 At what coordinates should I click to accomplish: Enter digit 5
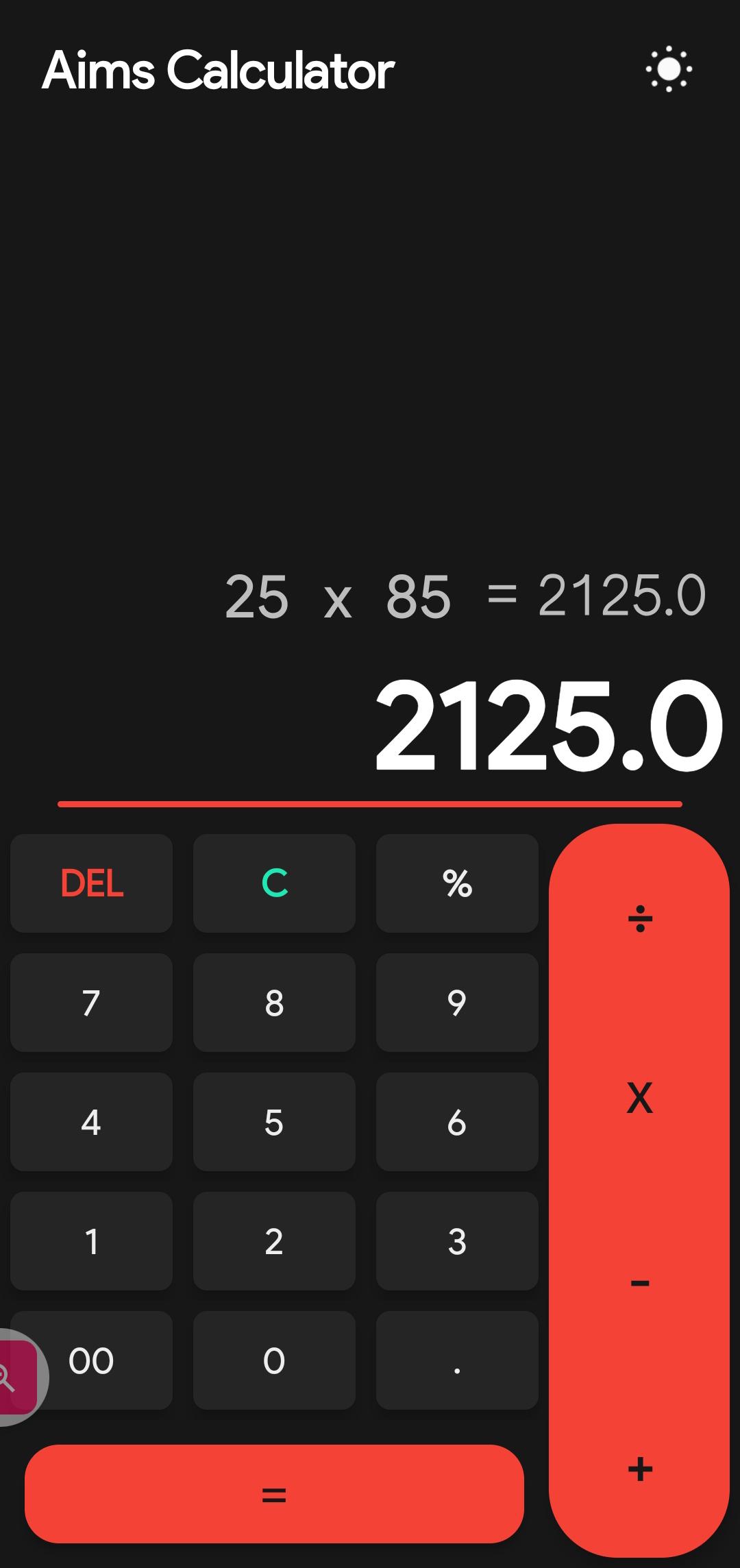[x=274, y=1121]
